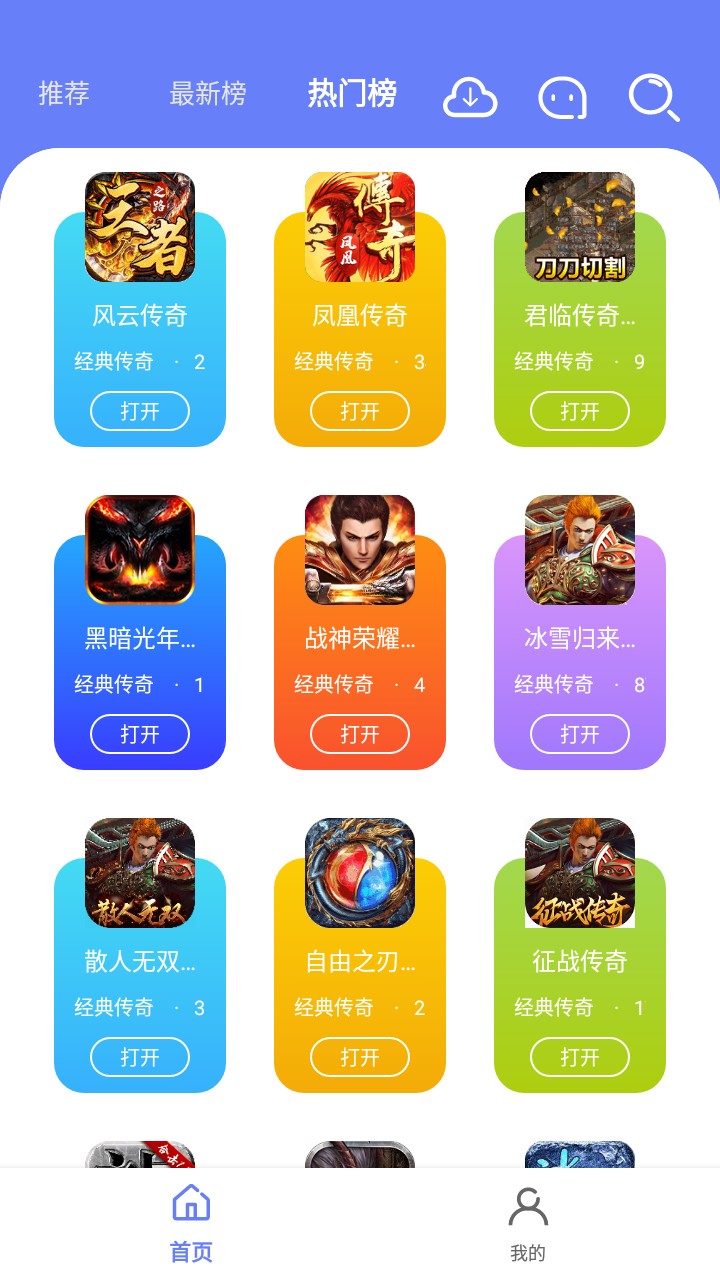
Task: Tap 打开 on the 散人无双 card
Action: pyautogui.click(x=140, y=1057)
